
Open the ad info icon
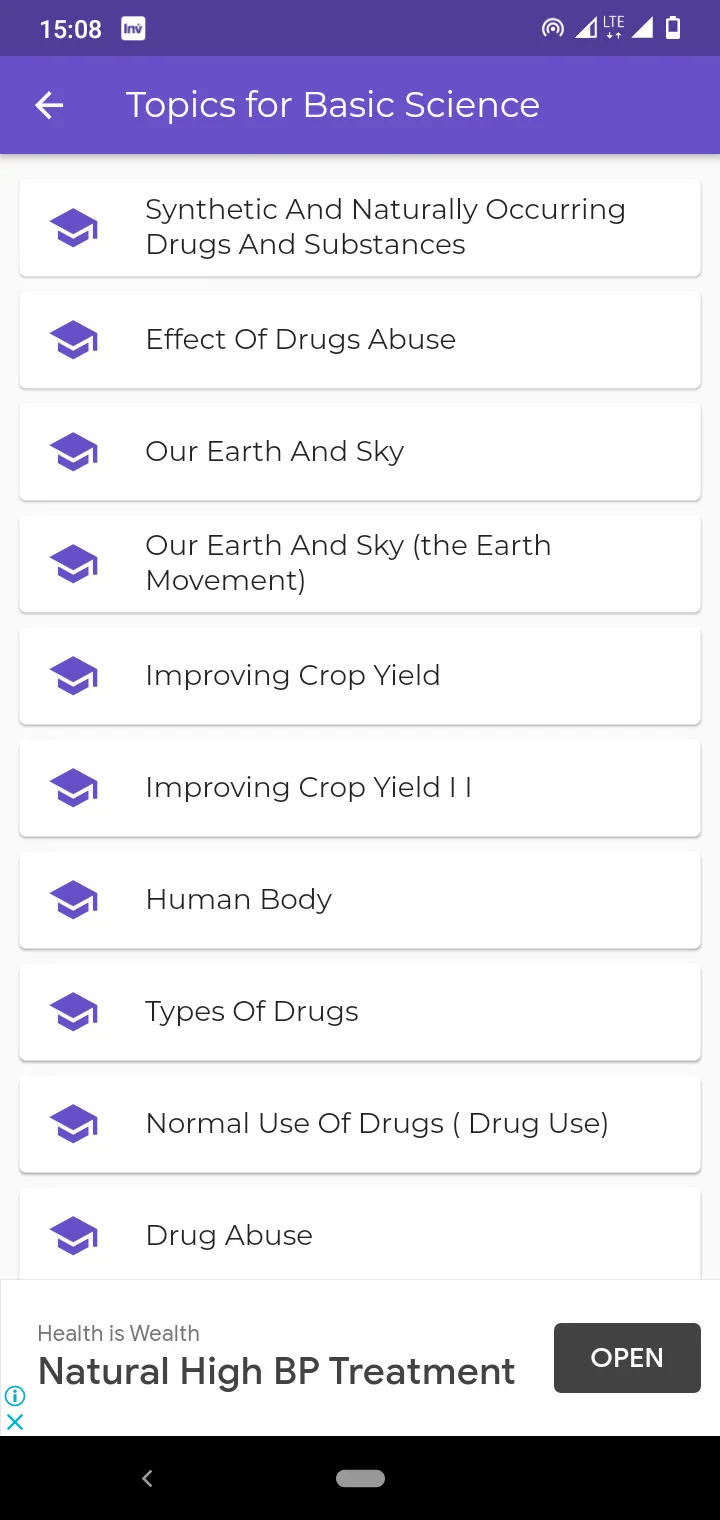coord(15,1396)
